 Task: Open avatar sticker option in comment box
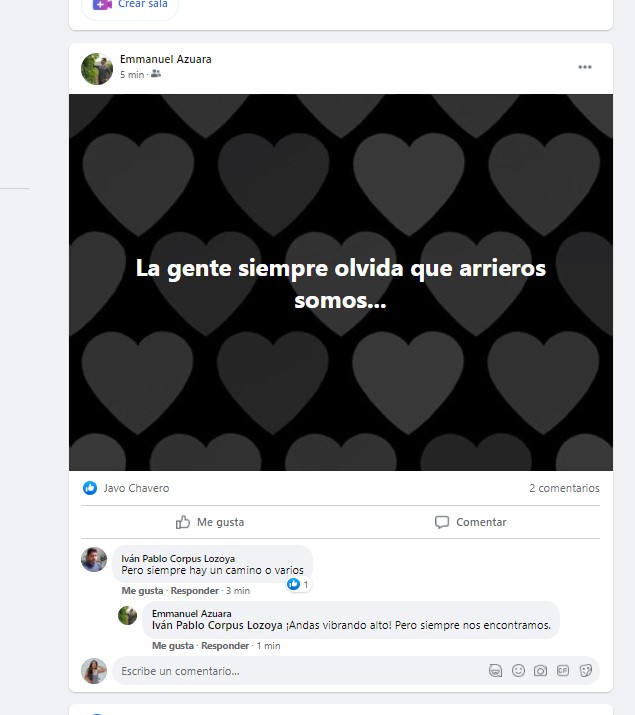(495, 671)
